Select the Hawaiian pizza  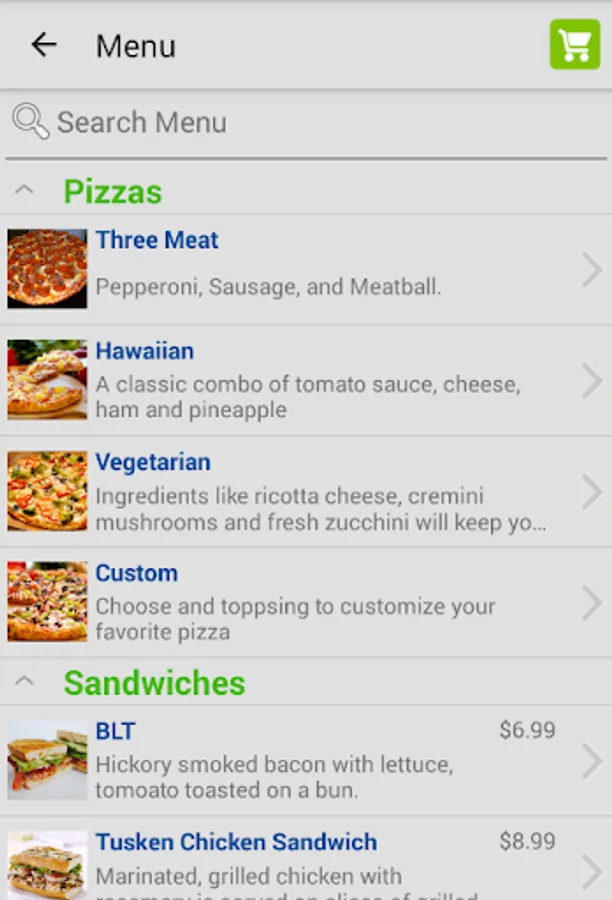[x=300, y=380]
